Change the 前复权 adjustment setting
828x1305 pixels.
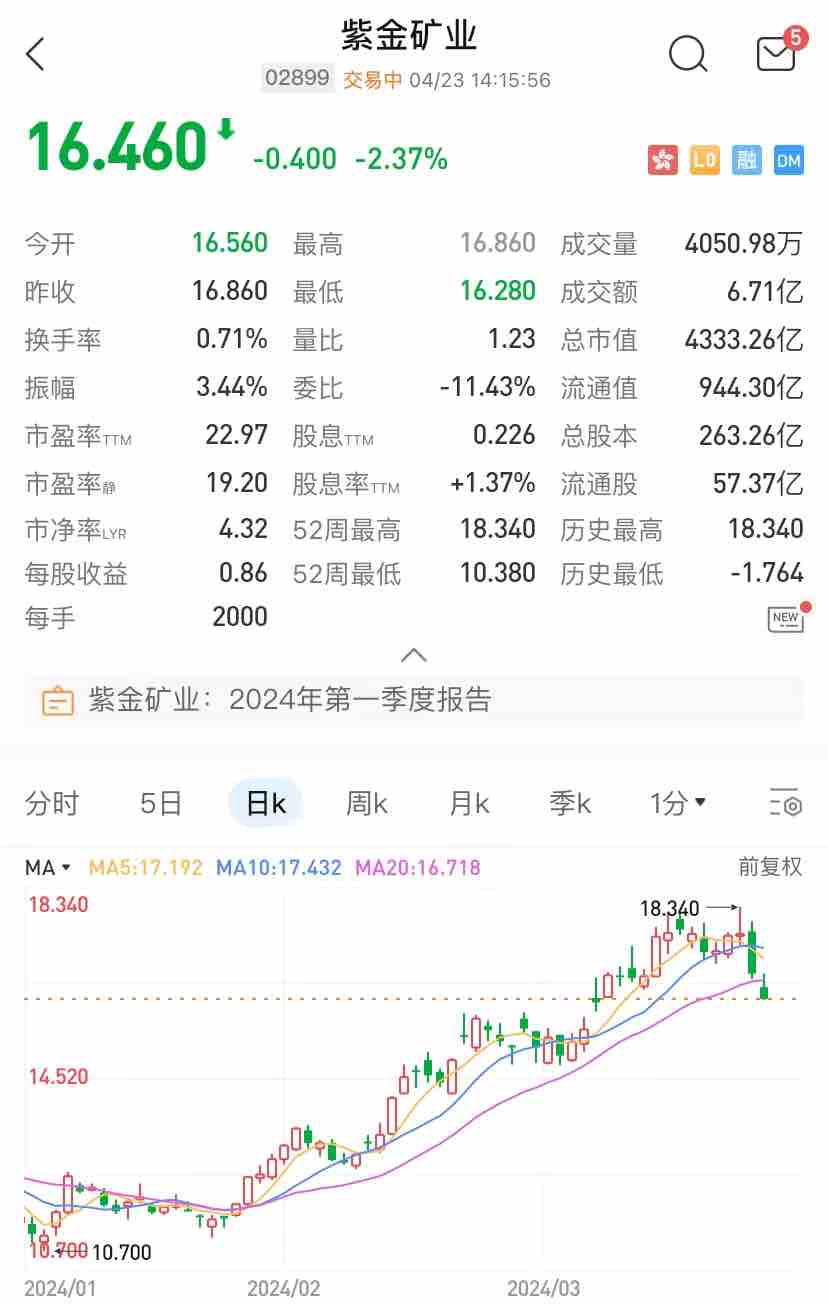coord(770,868)
